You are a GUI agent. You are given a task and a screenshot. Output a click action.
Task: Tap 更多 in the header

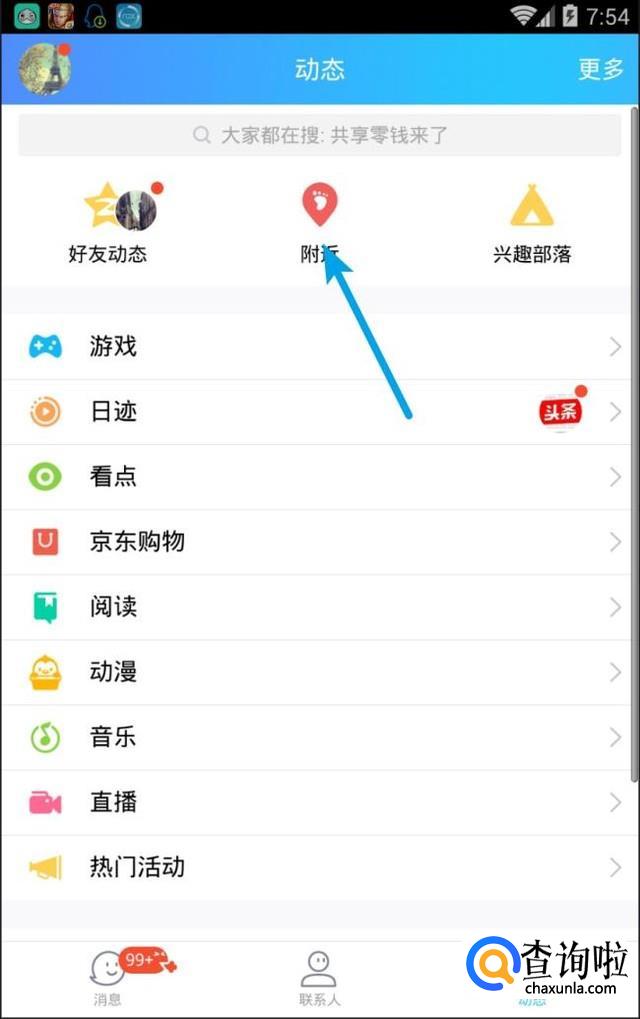pos(600,69)
